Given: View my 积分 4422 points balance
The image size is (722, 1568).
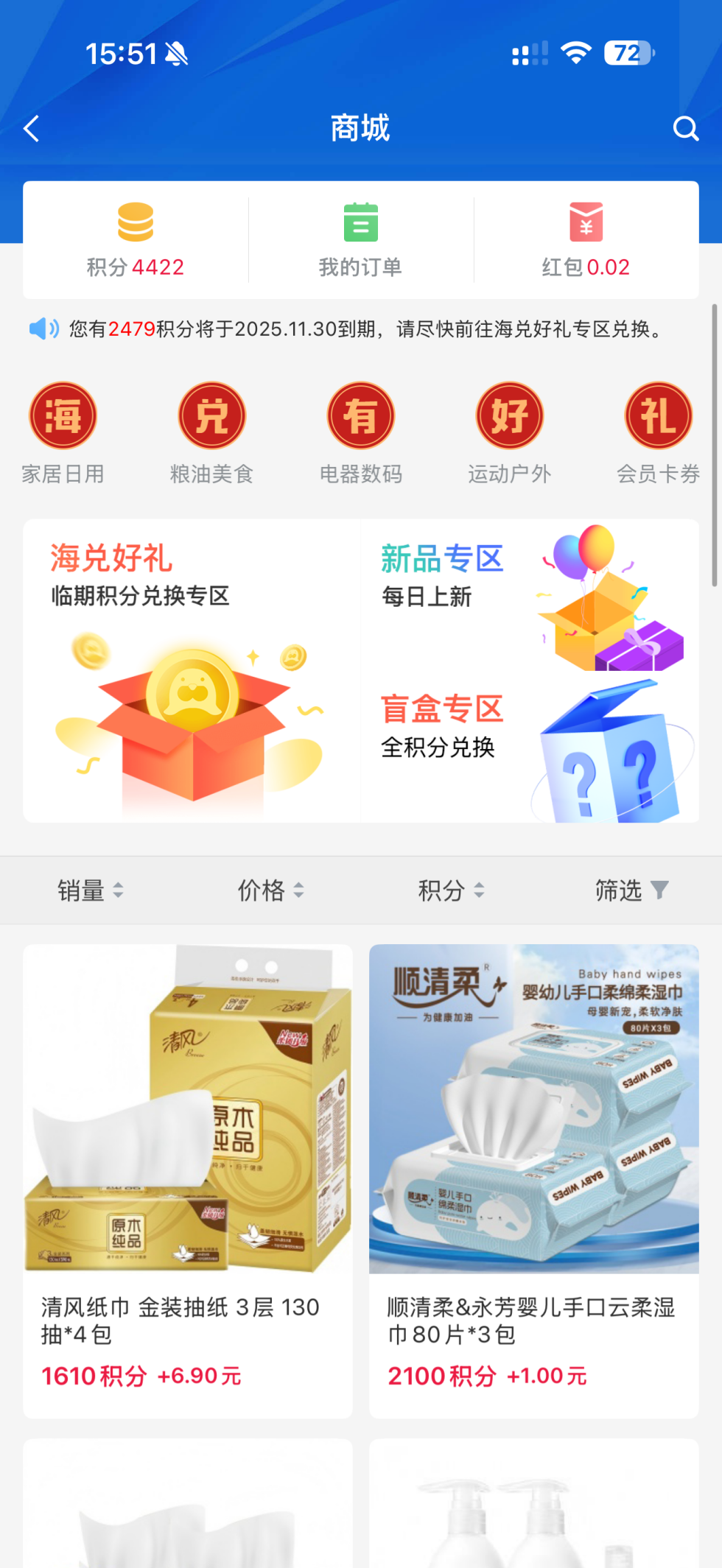Looking at the screenshot, I should click(x=136, y=241).
